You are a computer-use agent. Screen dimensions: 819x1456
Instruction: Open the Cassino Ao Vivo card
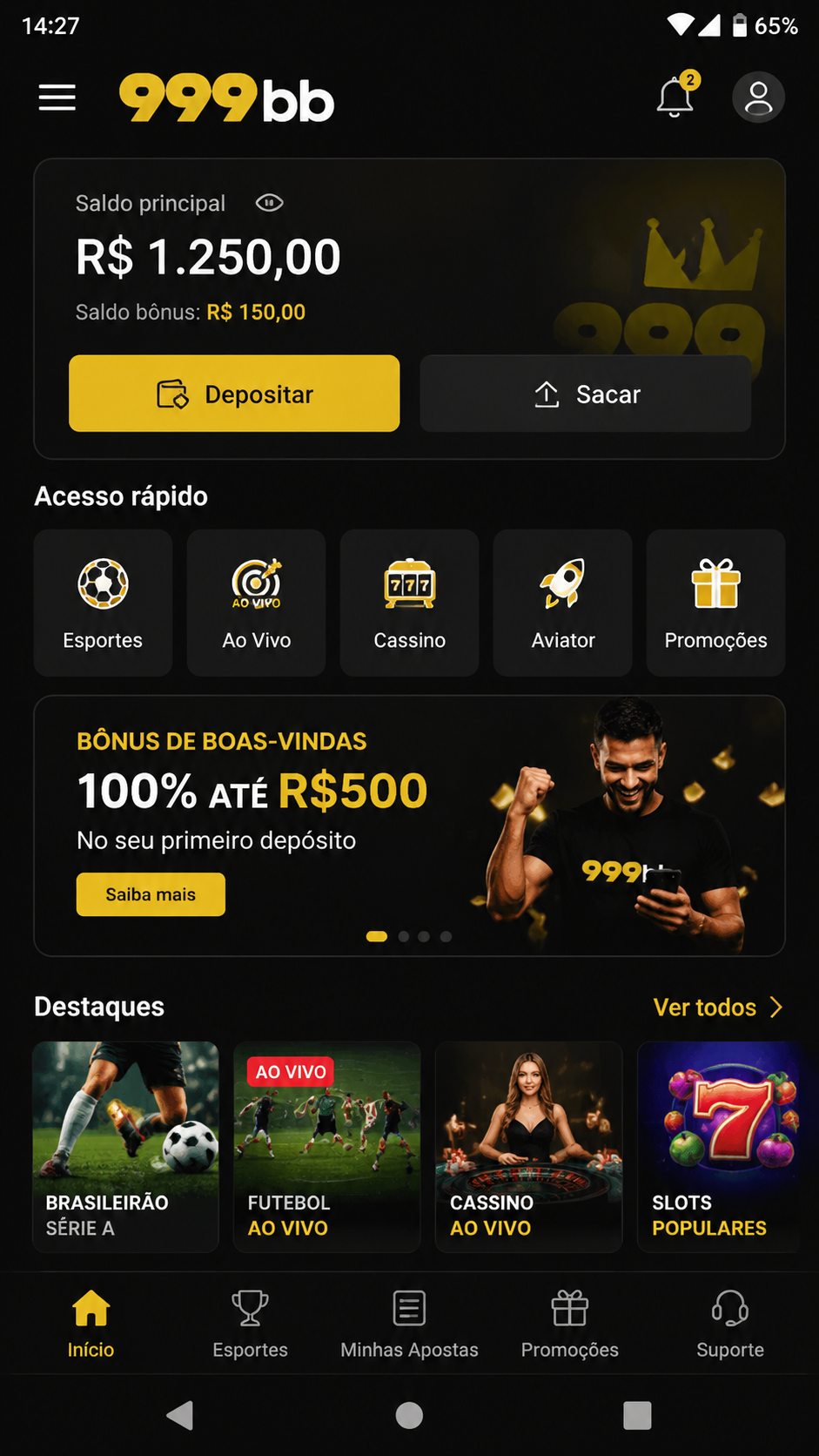pos(529,1147)
